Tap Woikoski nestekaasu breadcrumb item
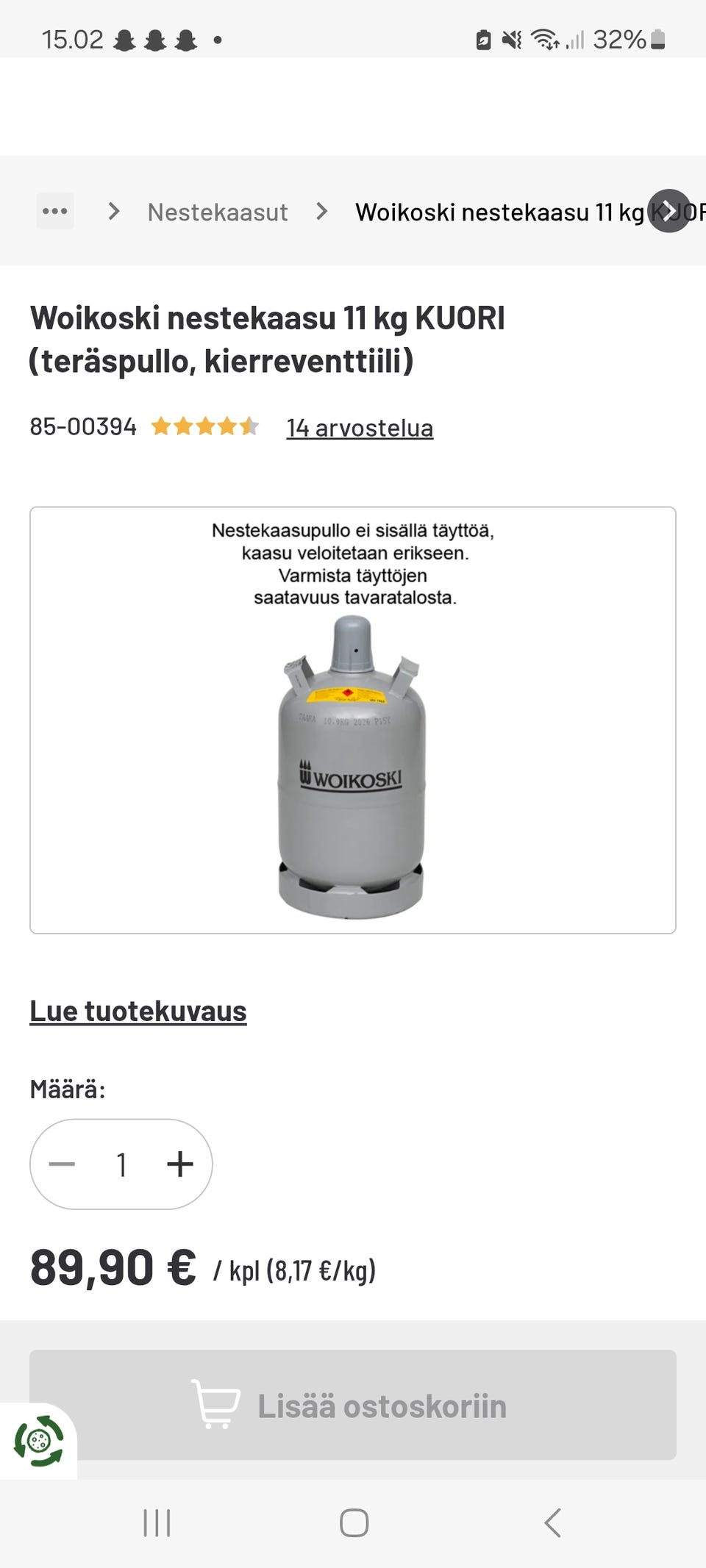The height and width of the screenshot is (1568, 706). point(500,212)
